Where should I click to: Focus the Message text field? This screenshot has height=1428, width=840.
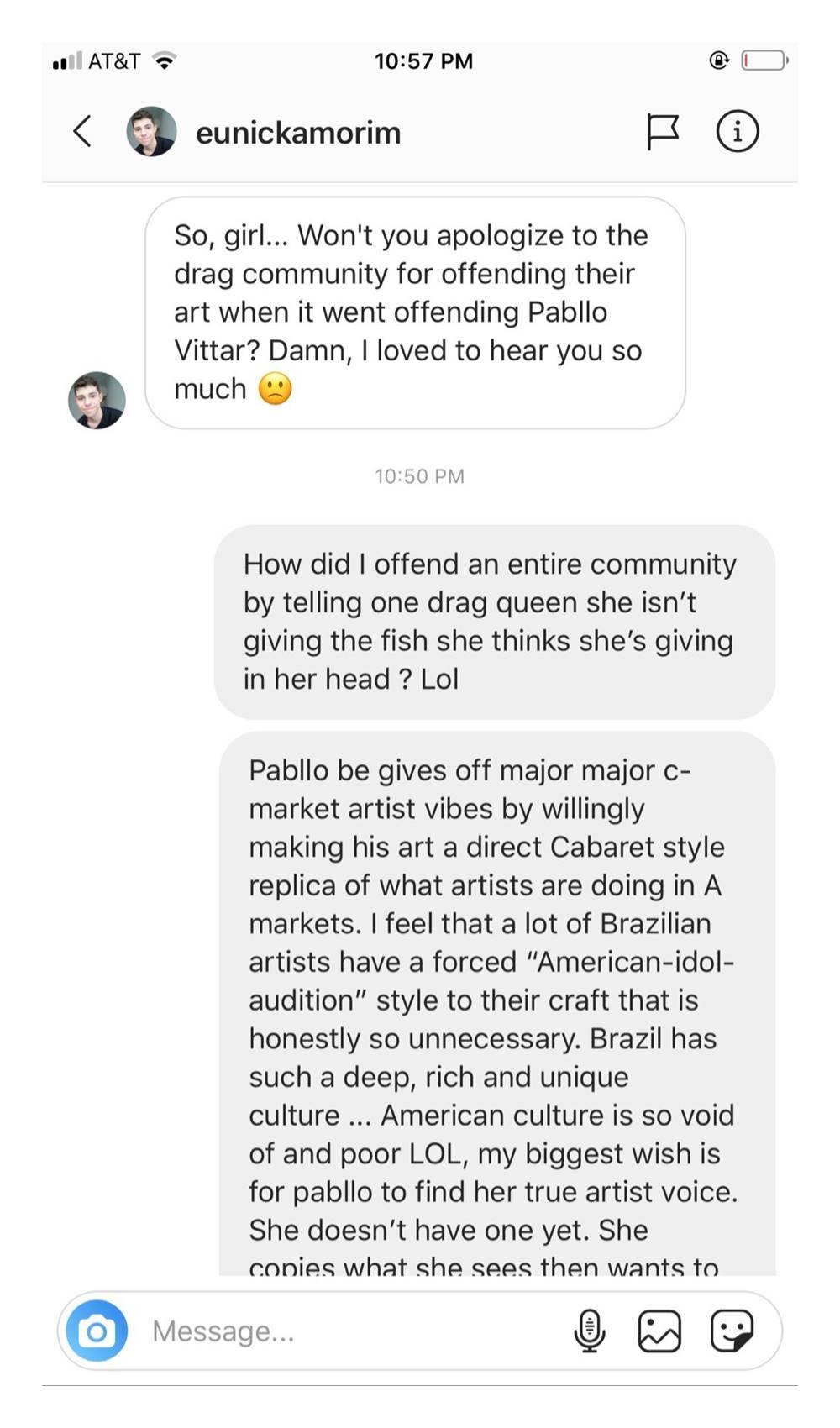pyautogui.click(x=353, y=1331)
